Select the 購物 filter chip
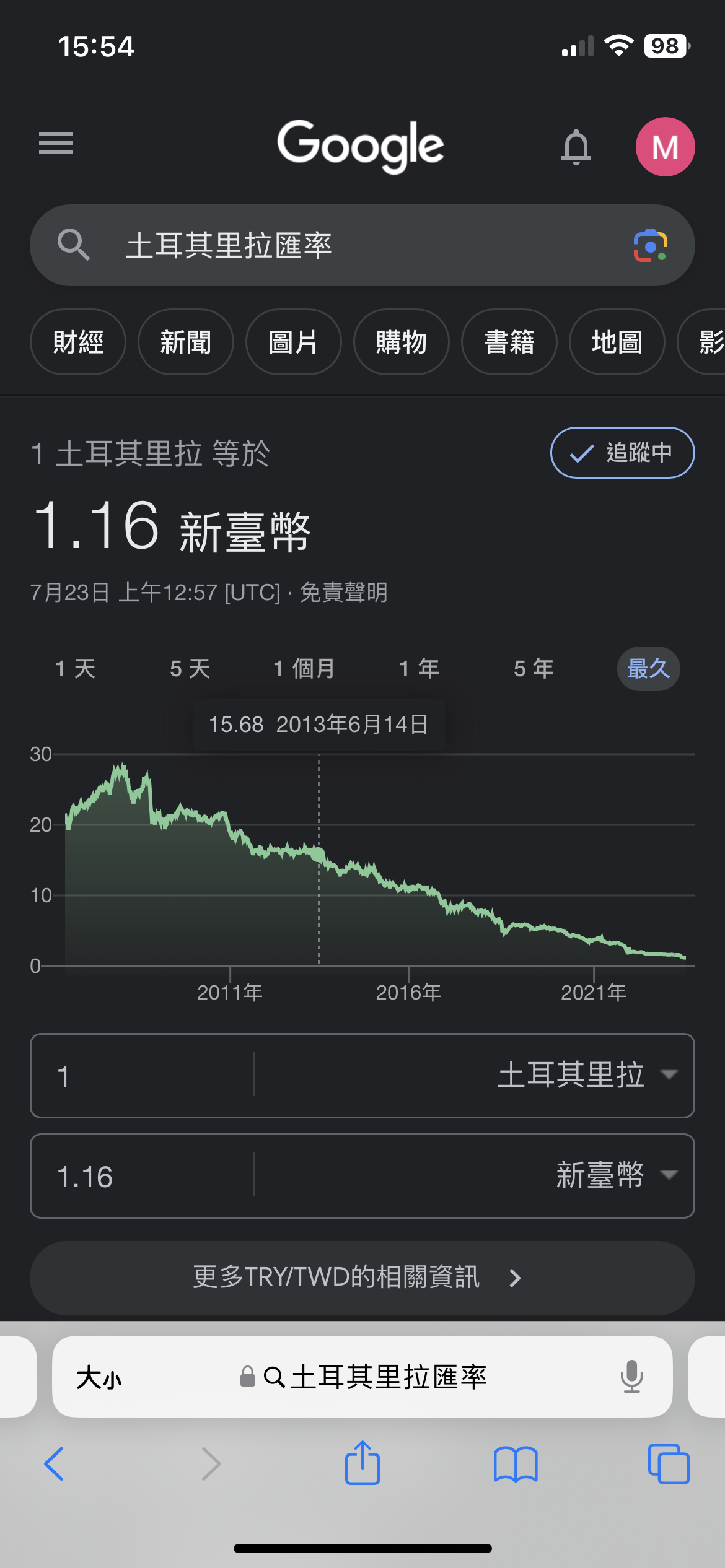725x1568 pixels. (402, 342)
